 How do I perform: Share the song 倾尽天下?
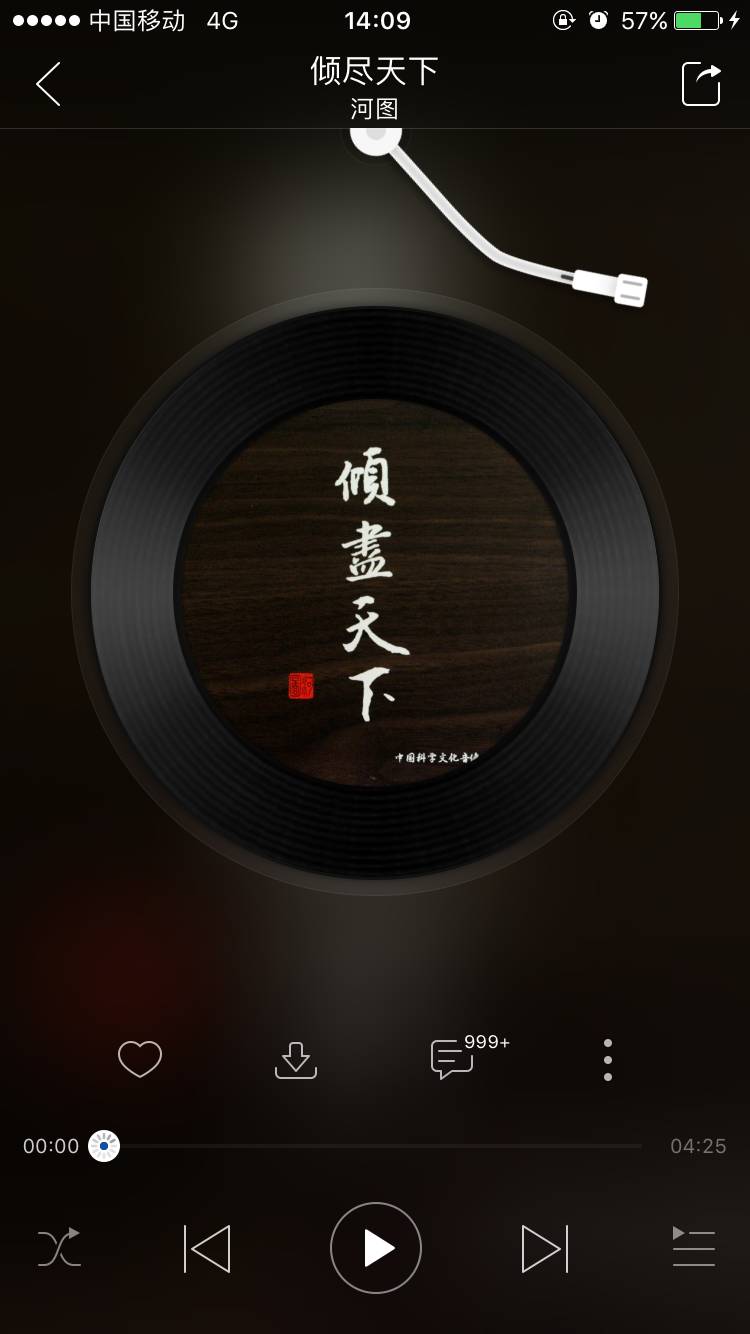pos(701,84)
